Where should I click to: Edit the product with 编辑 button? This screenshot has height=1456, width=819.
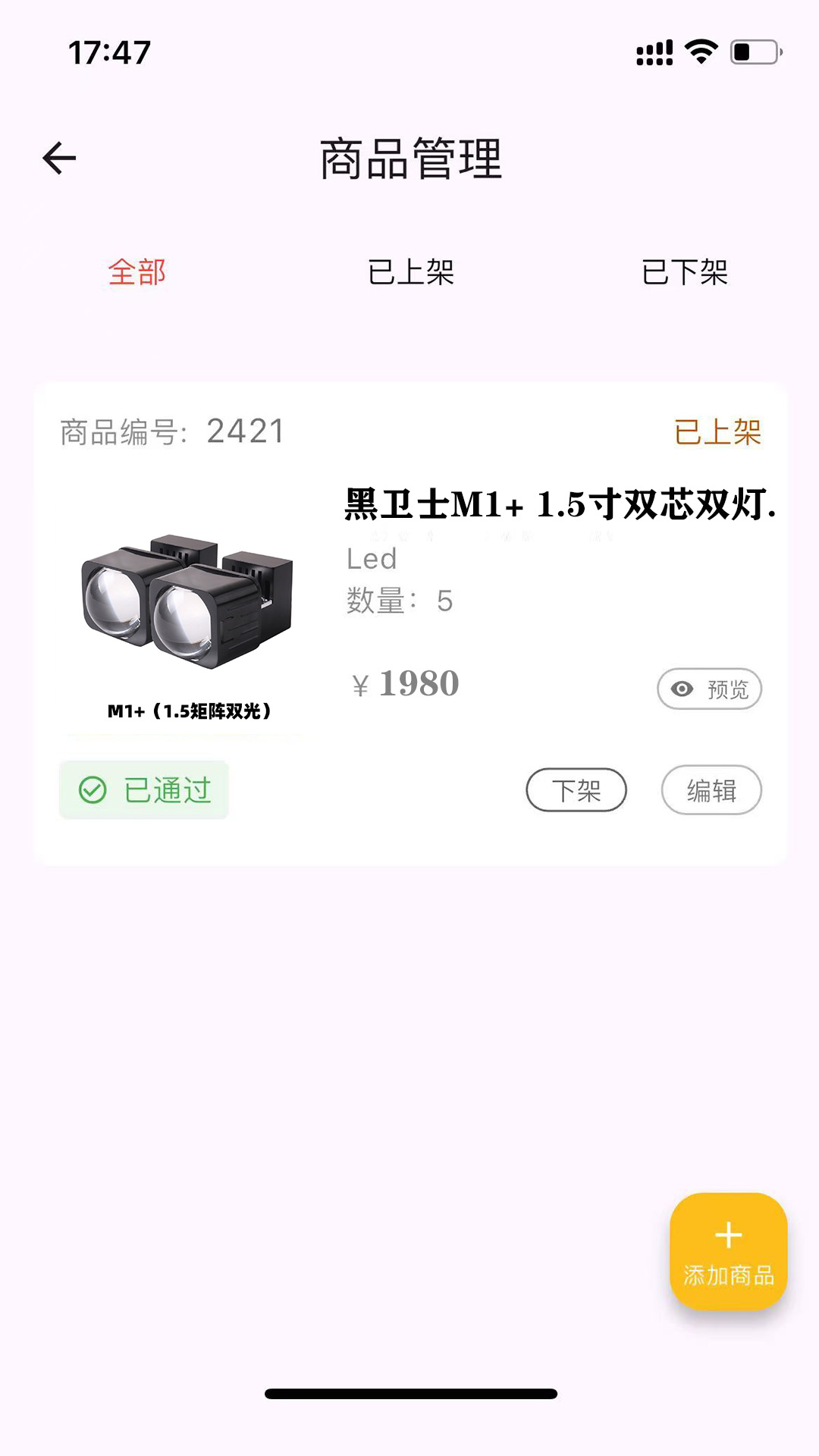pyautogui.click(x=711, y=790)
